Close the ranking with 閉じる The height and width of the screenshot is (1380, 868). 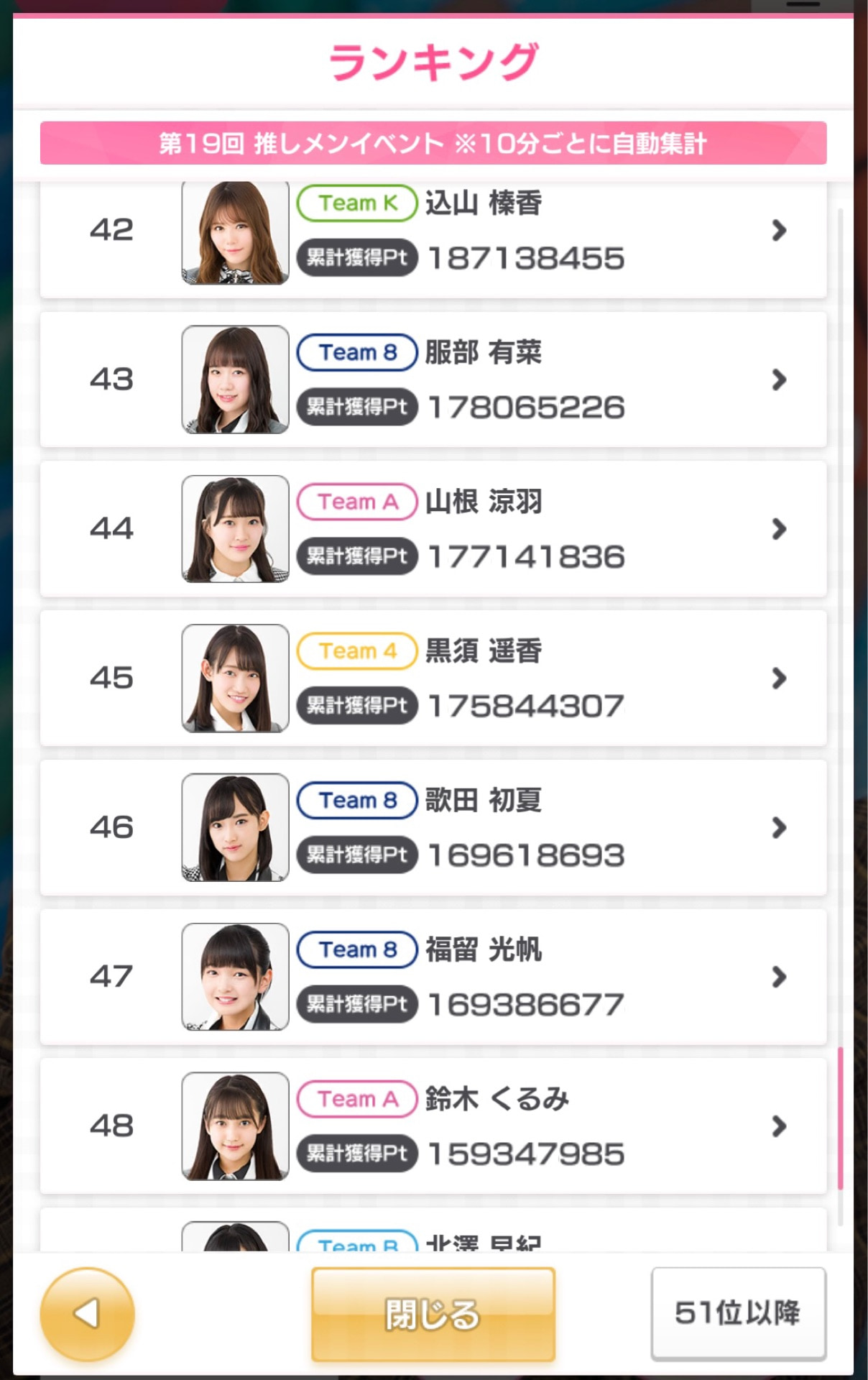pyautogui.click(x=433, y=1314)
